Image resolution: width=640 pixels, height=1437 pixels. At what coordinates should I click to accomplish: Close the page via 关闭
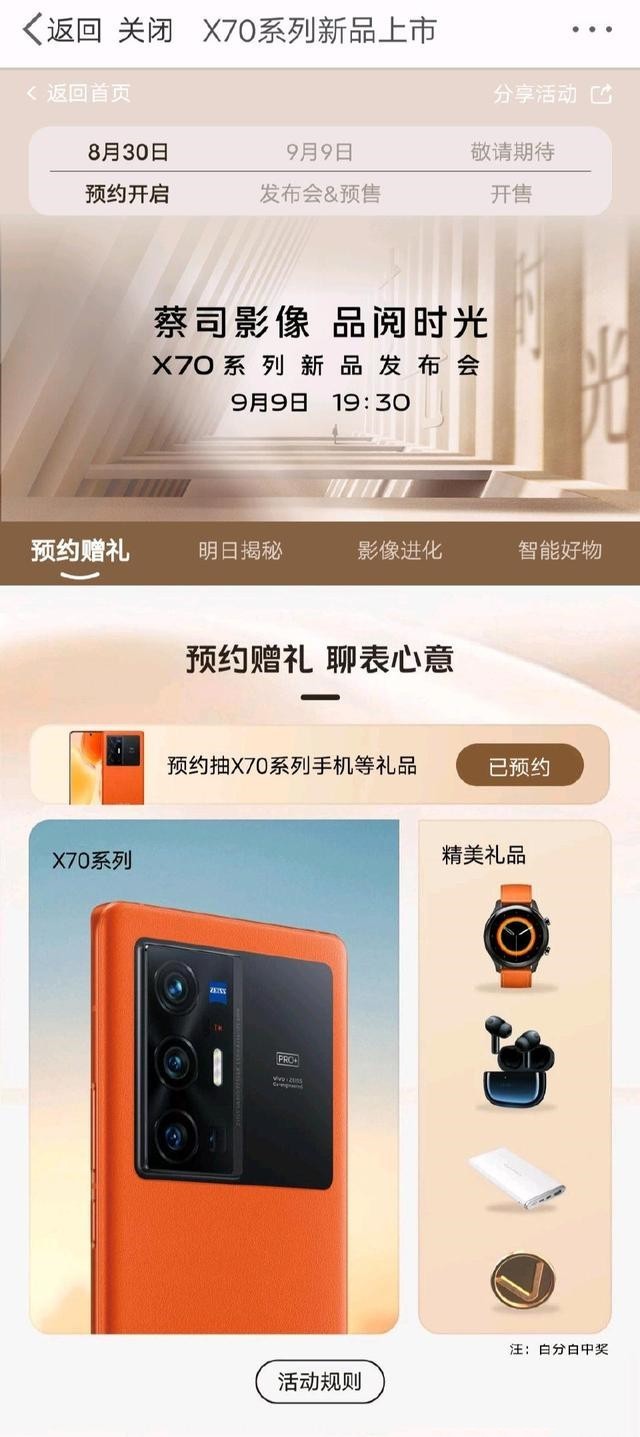(145, 30)
